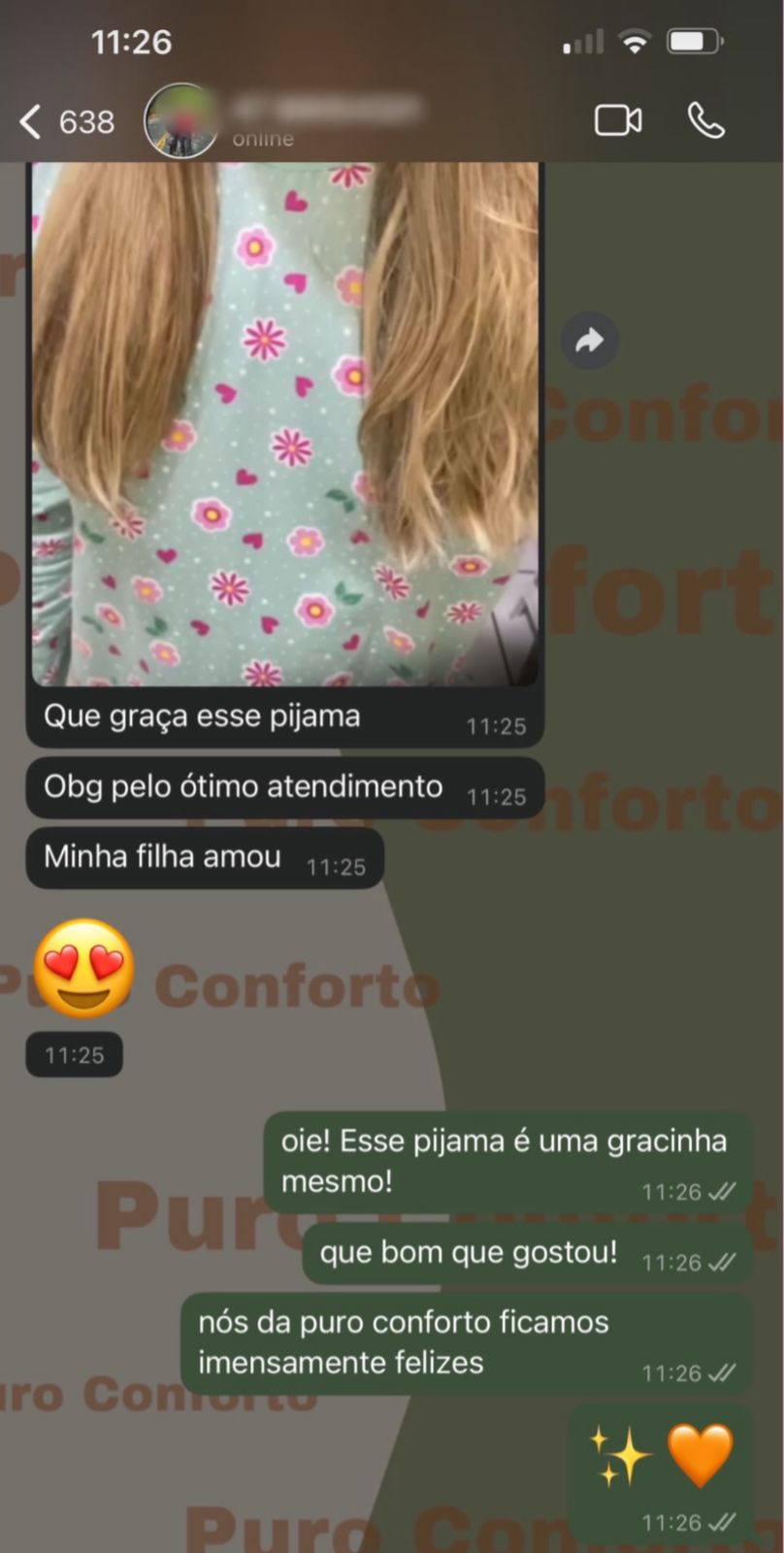This screenshot has width=784, height=1553.
Task: Start a voice call
Action: pos(705,121)
